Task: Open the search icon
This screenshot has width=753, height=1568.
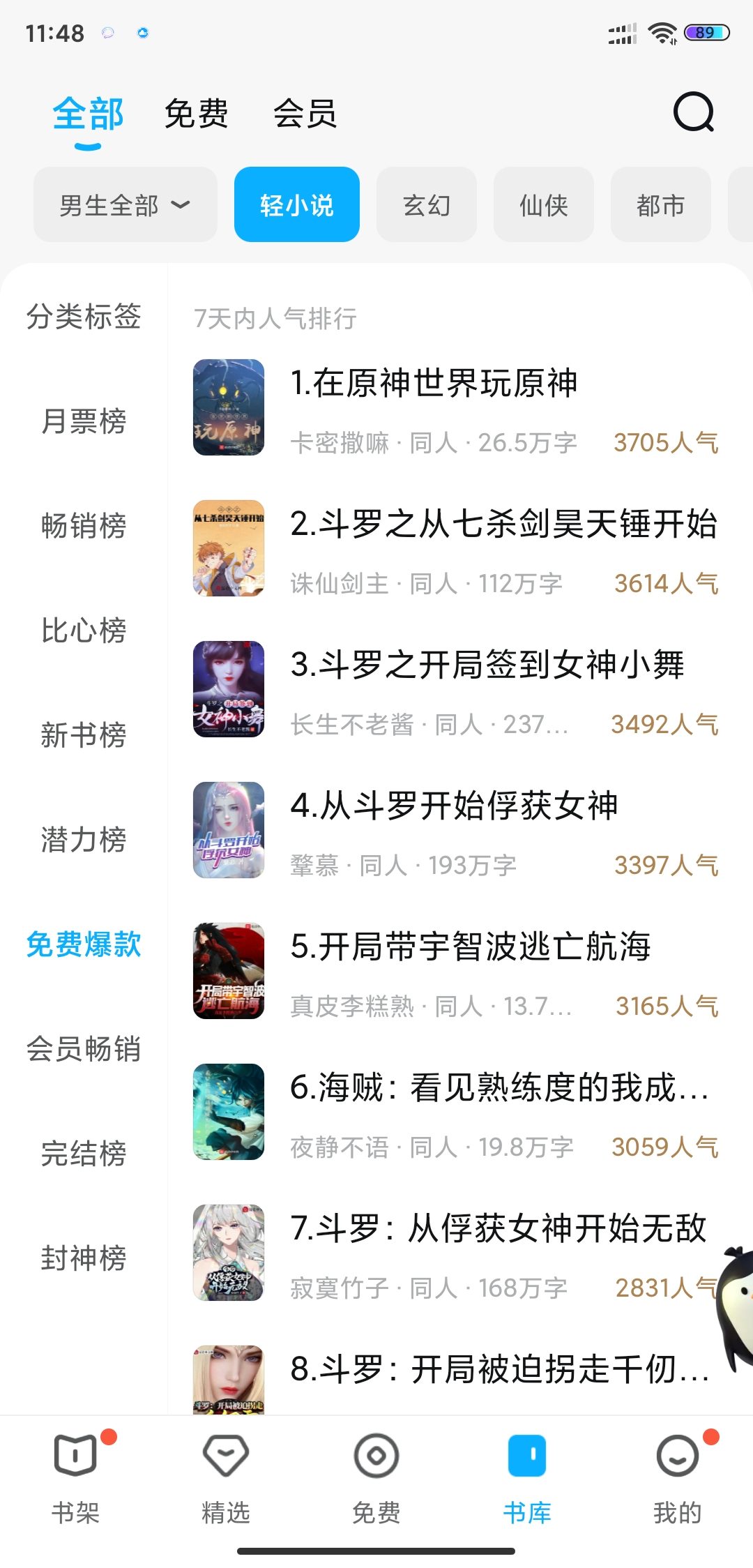Action: (x=694, y=112)
